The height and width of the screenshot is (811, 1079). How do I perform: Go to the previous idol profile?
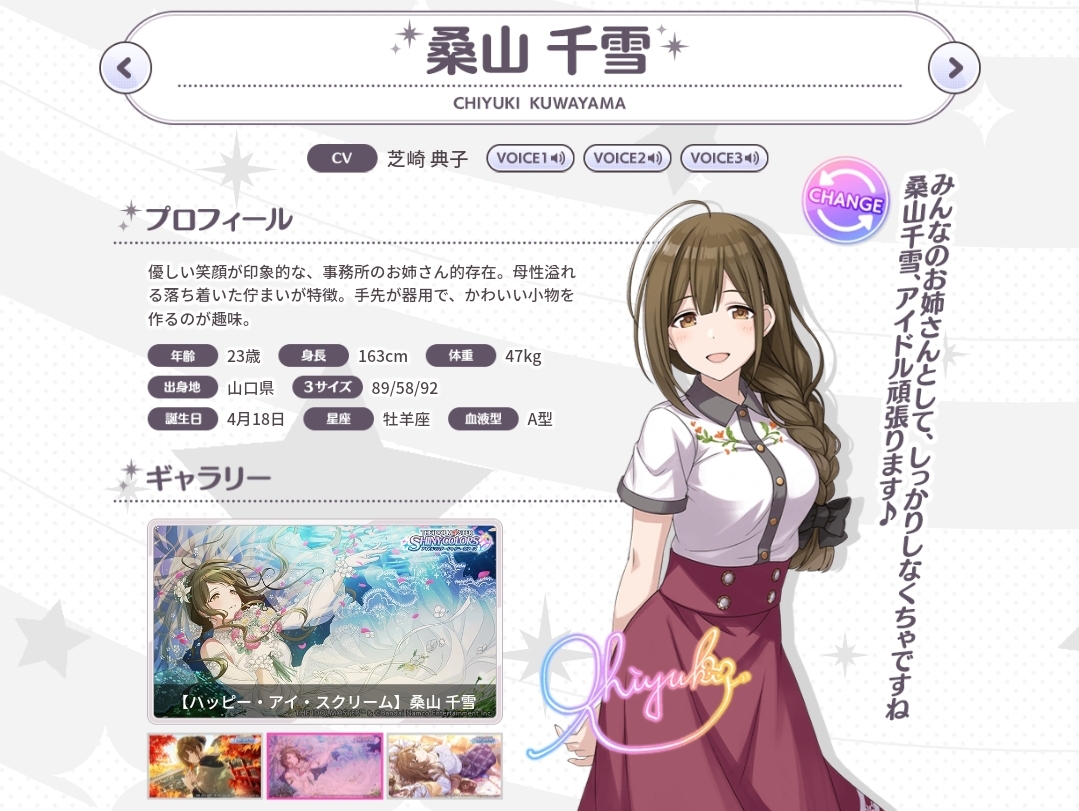pos(125,69)
